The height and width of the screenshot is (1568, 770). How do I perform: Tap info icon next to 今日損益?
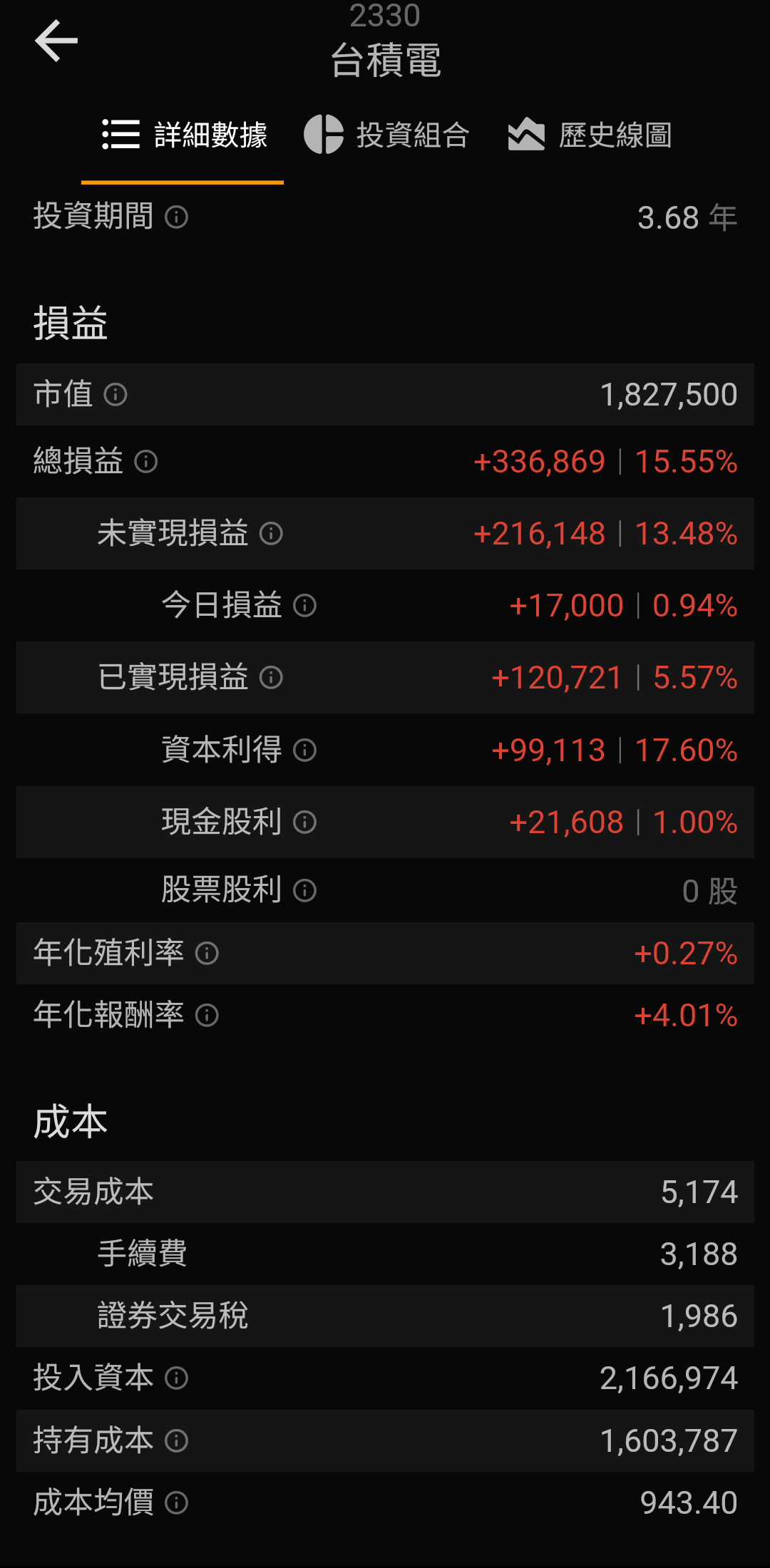[x=304, y=606]
